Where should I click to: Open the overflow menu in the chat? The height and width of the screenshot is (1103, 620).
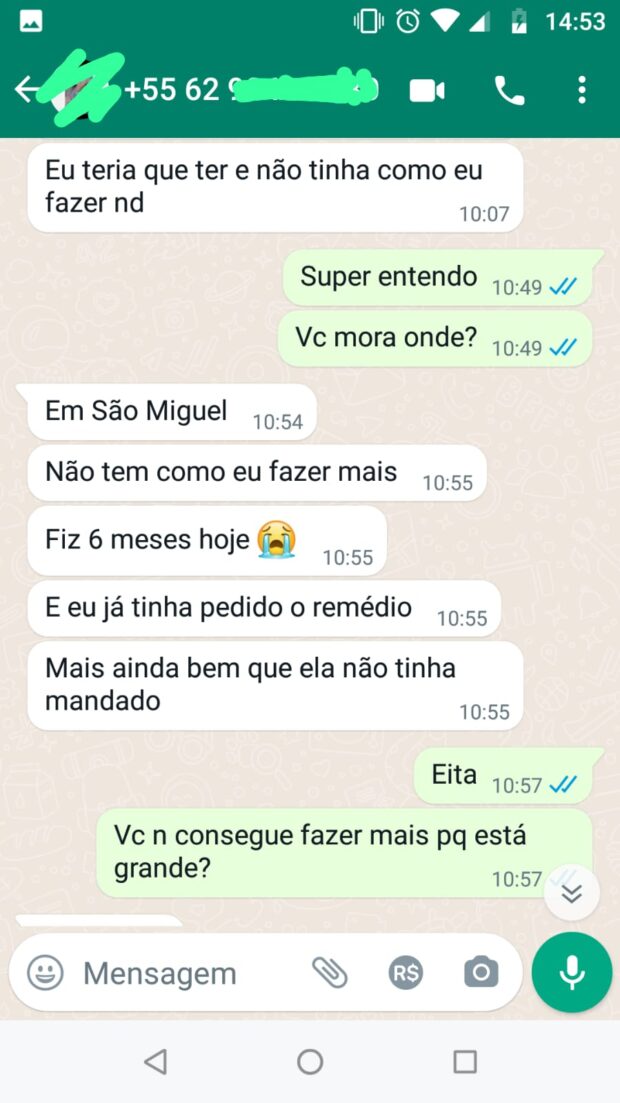click(x=582, y=91)
